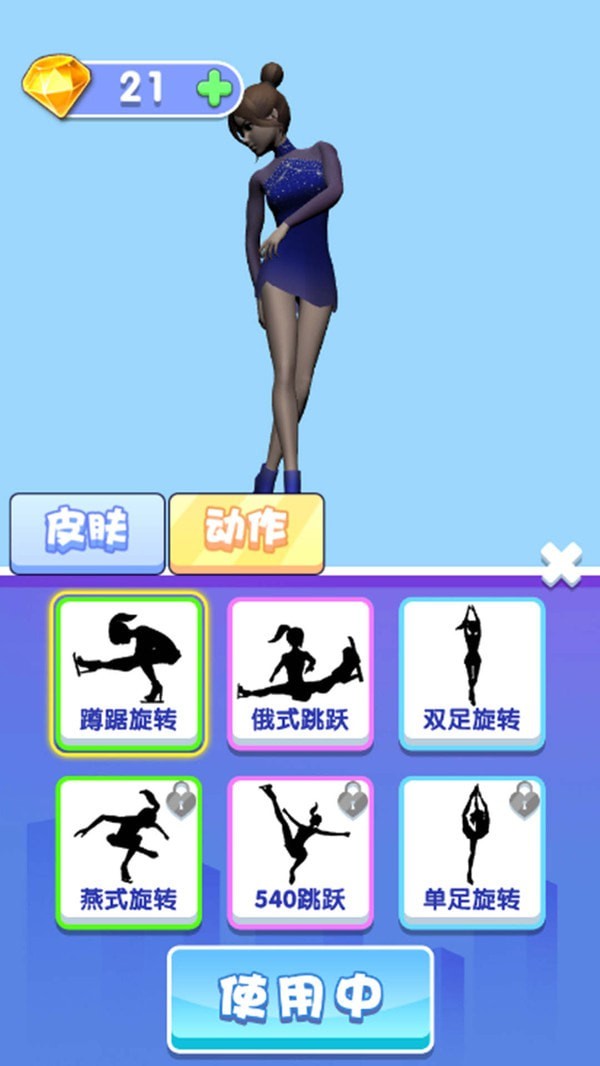The height and width of the screenshot is (1066, 600).
Task: Choose the 双足旋转 action
Action: [472, 674]
